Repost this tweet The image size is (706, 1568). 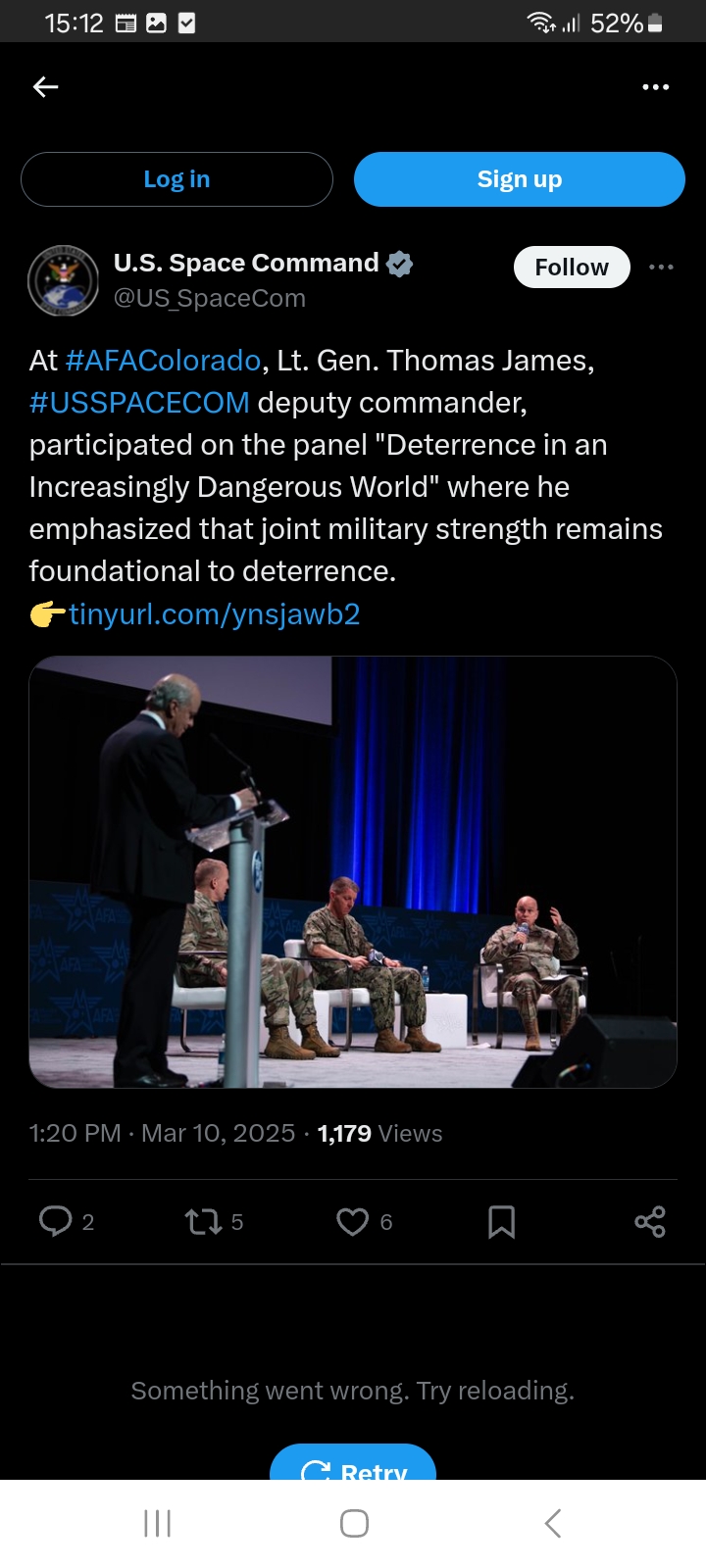pyautogui.click(x=203, y=1221)
